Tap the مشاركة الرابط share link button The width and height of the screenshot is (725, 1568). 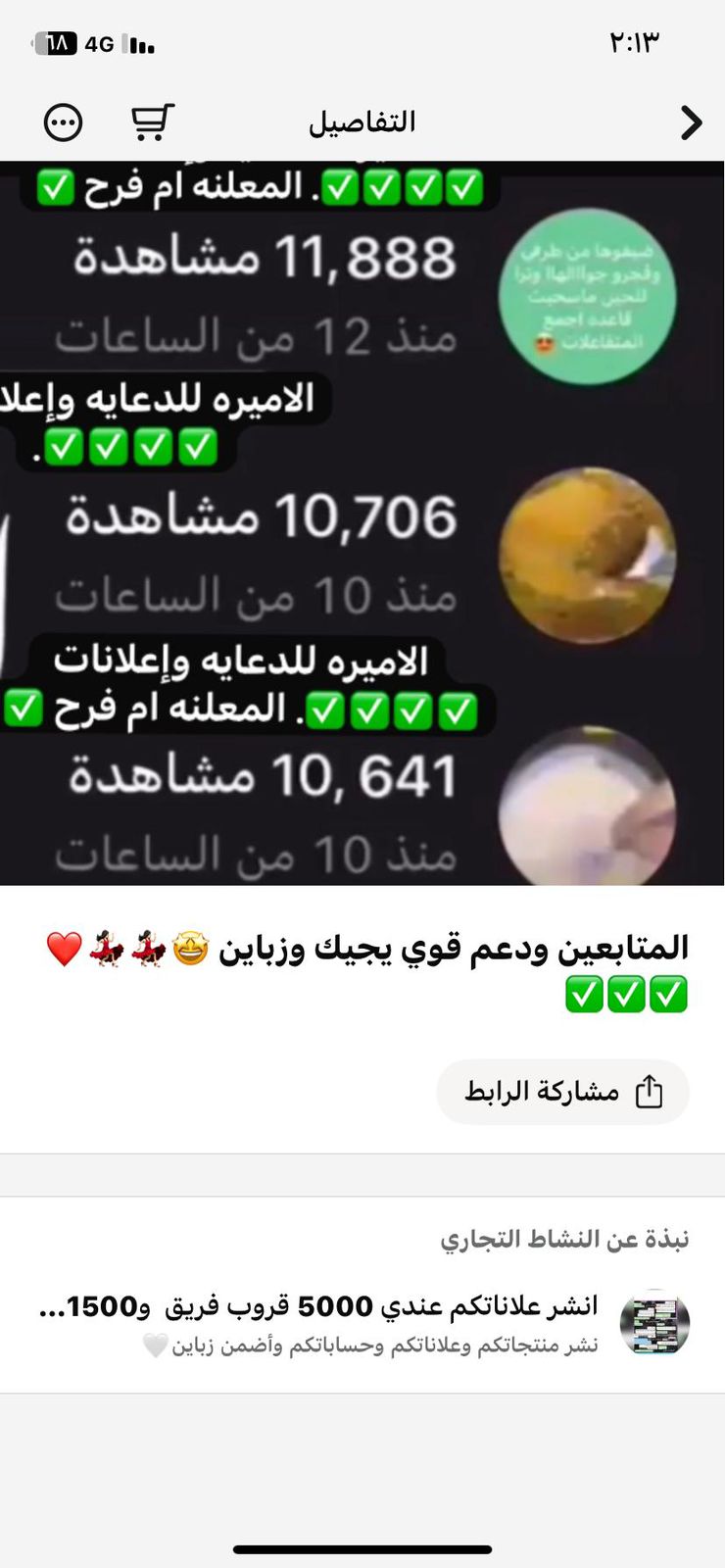(562, 1092)
